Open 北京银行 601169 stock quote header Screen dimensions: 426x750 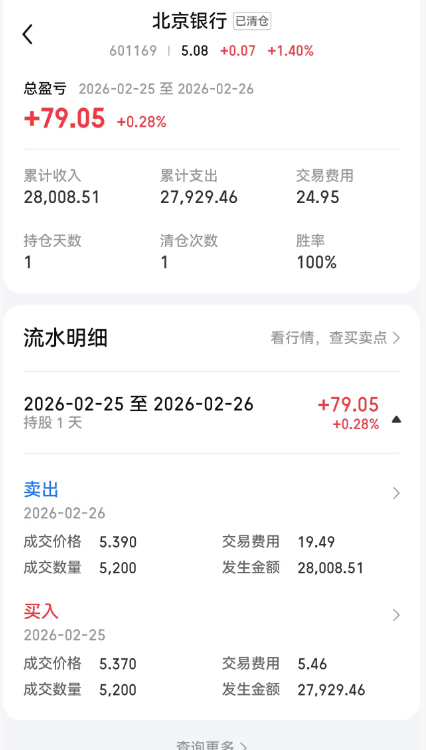pos(212,34)
